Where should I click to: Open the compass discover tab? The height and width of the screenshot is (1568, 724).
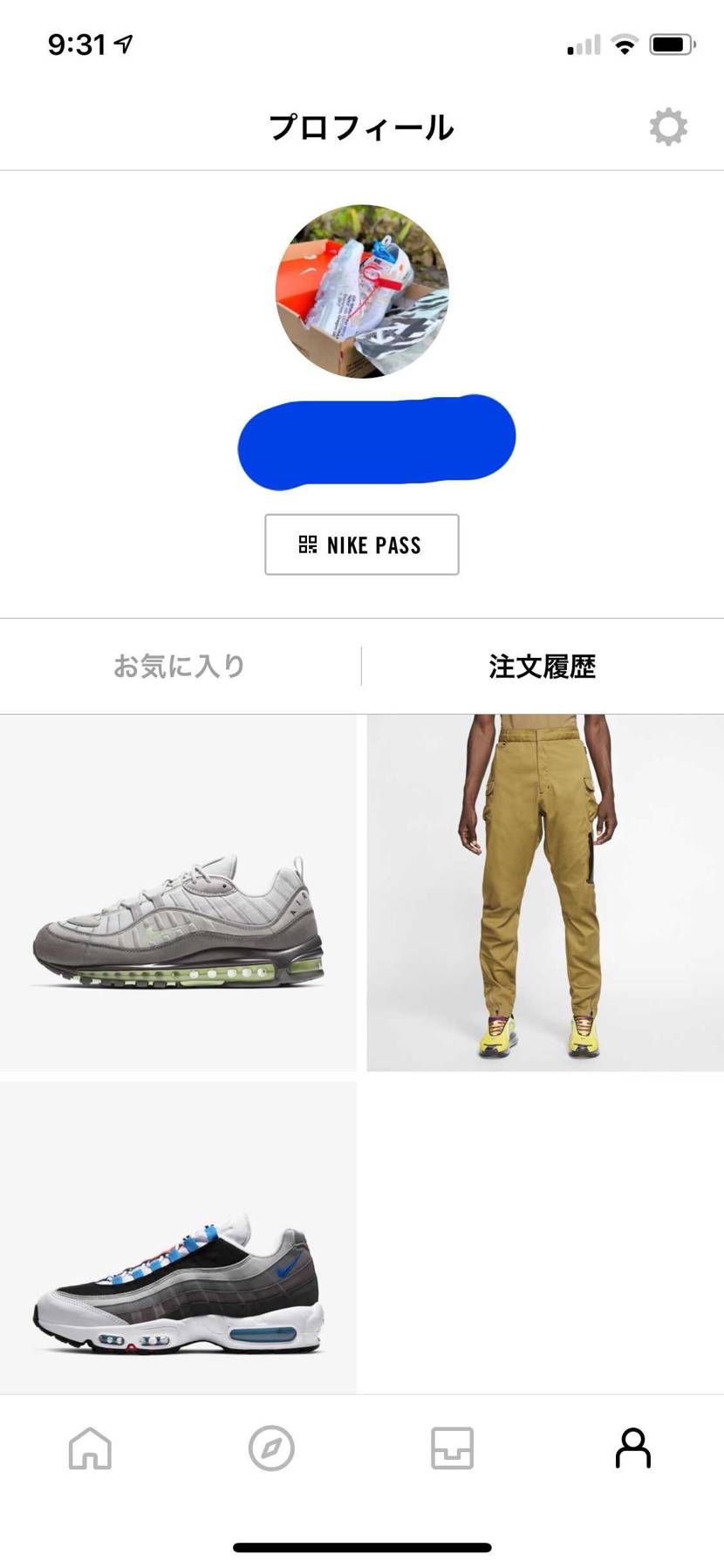271,1449
